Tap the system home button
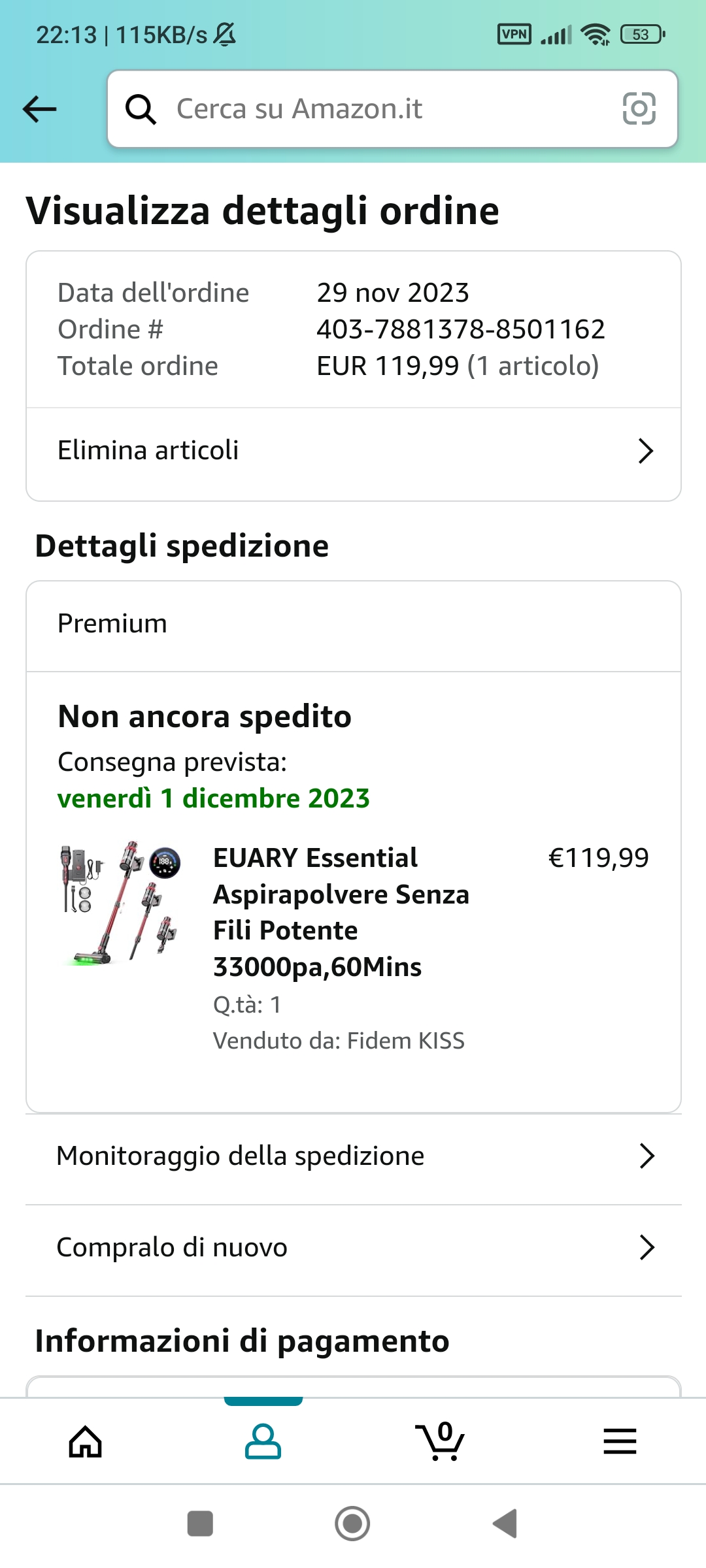706x1568 pixels. (x=352, y=1524)
